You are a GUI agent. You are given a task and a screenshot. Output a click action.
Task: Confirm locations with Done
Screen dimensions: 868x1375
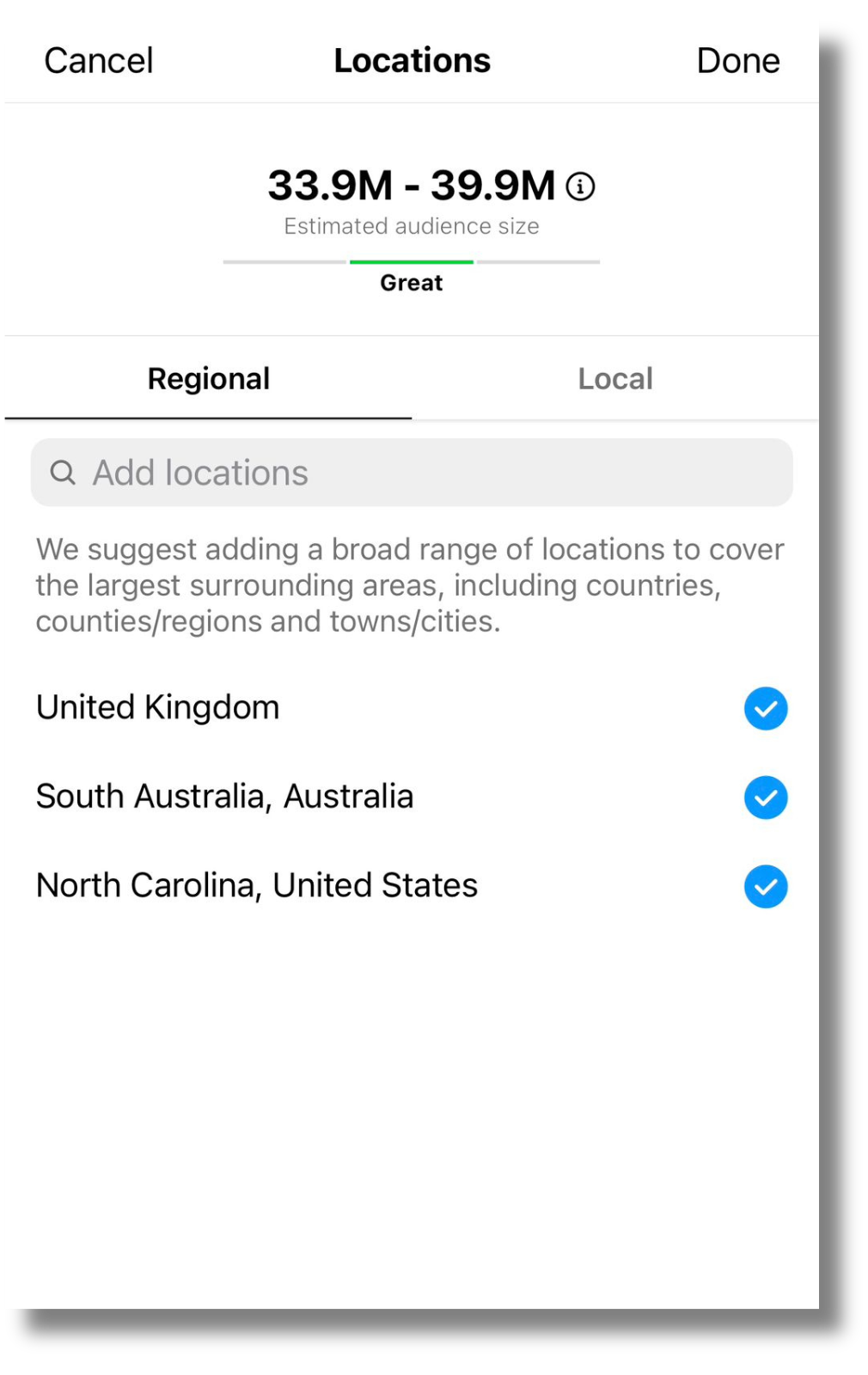737,61
